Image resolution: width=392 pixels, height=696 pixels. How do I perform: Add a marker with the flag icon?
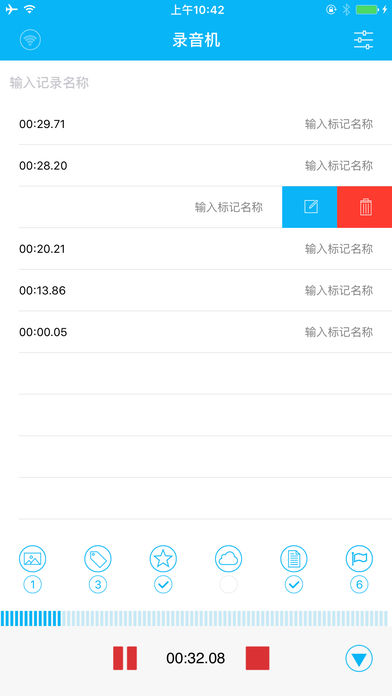(359, 558)
